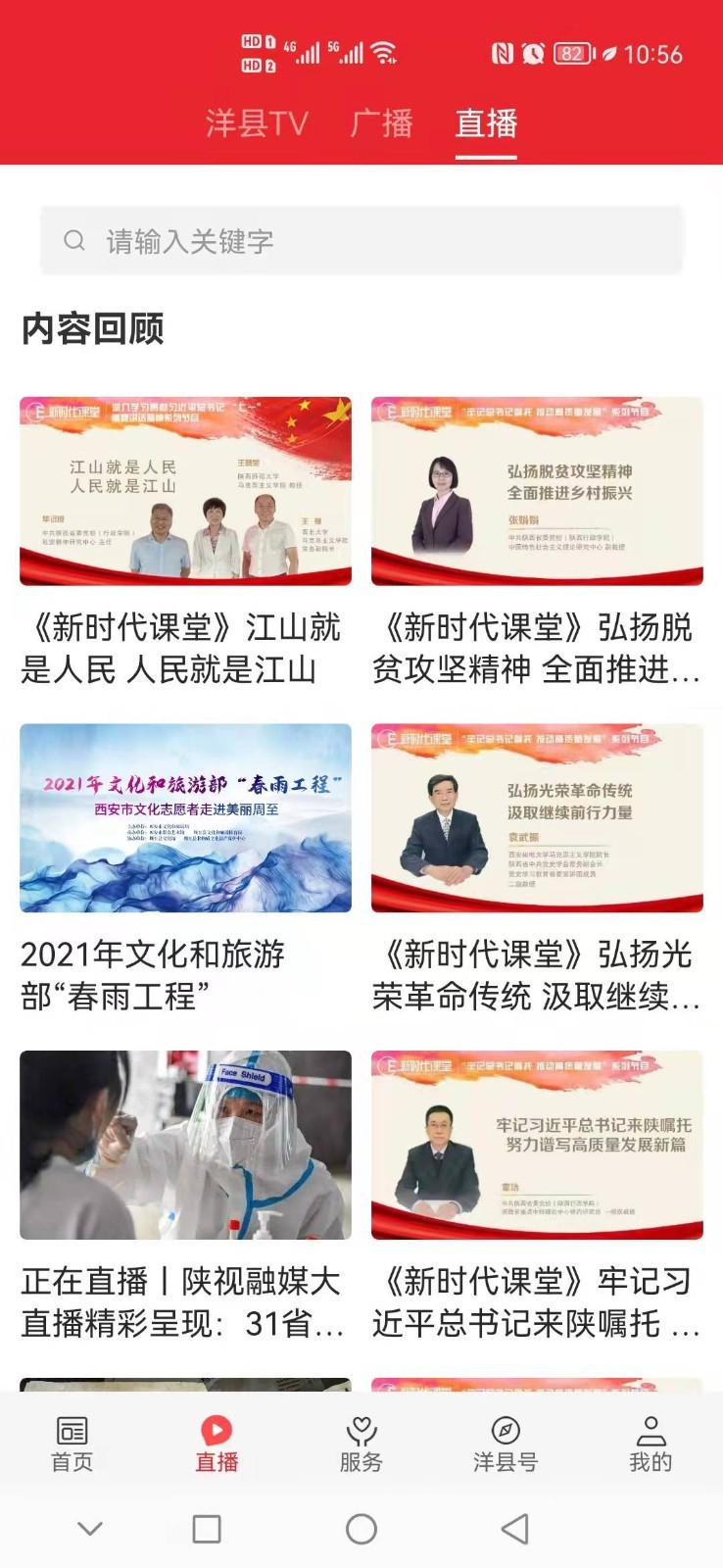Open the 服务 tab
This screenshot has height=1568, width=723.
(x=361, y=1445)
